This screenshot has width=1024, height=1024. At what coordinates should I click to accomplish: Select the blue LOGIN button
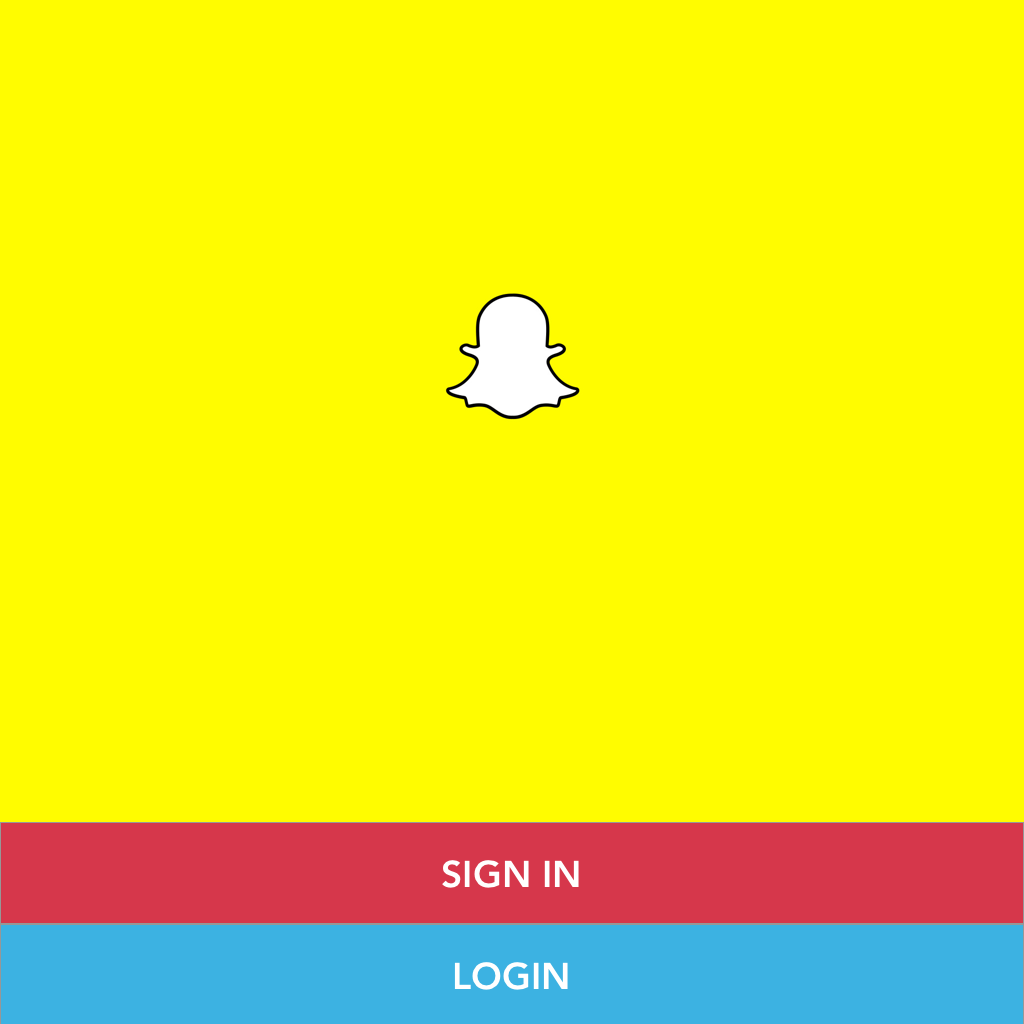(x=511, y=975)
